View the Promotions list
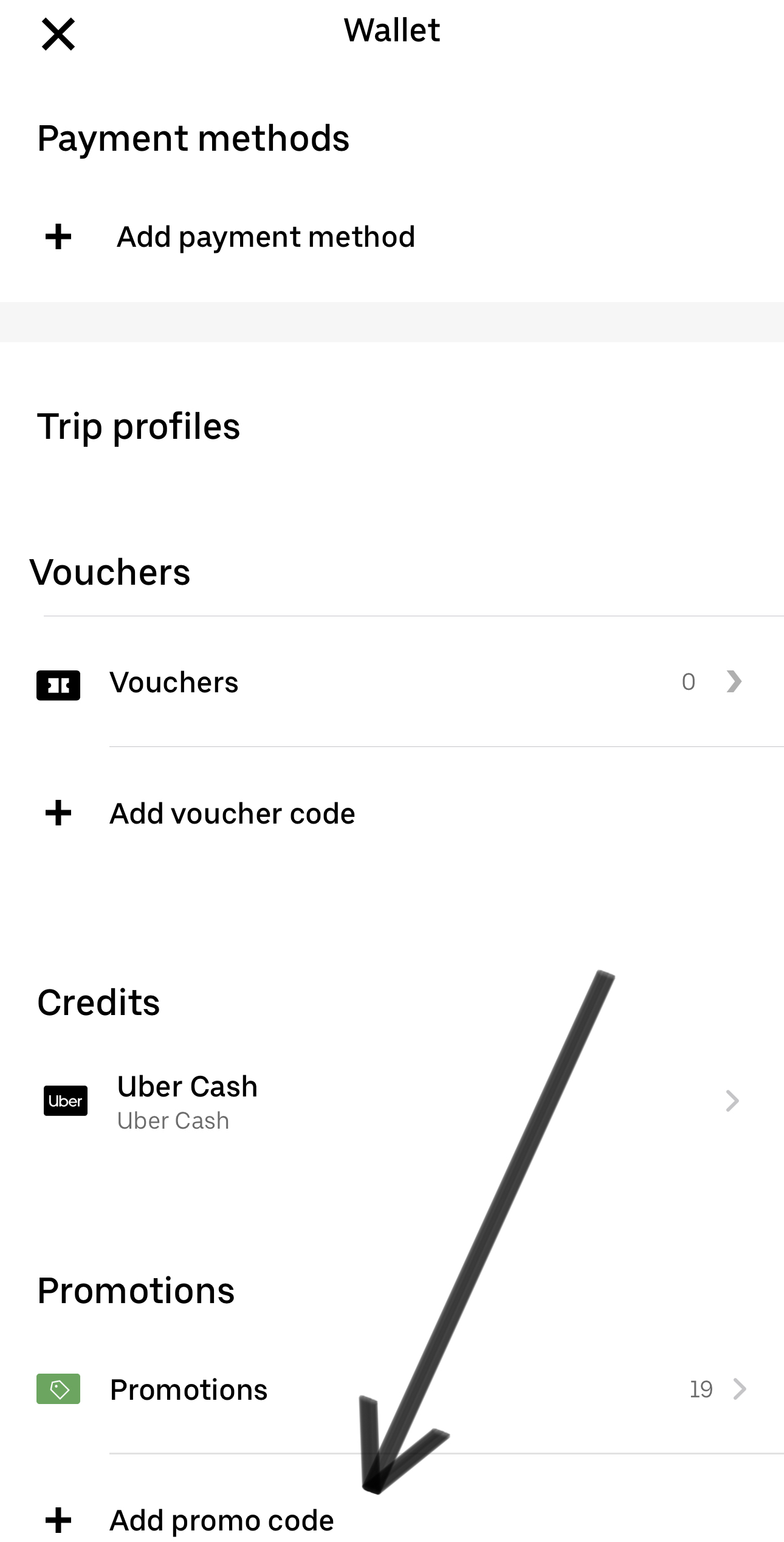 pos(392,1389)
